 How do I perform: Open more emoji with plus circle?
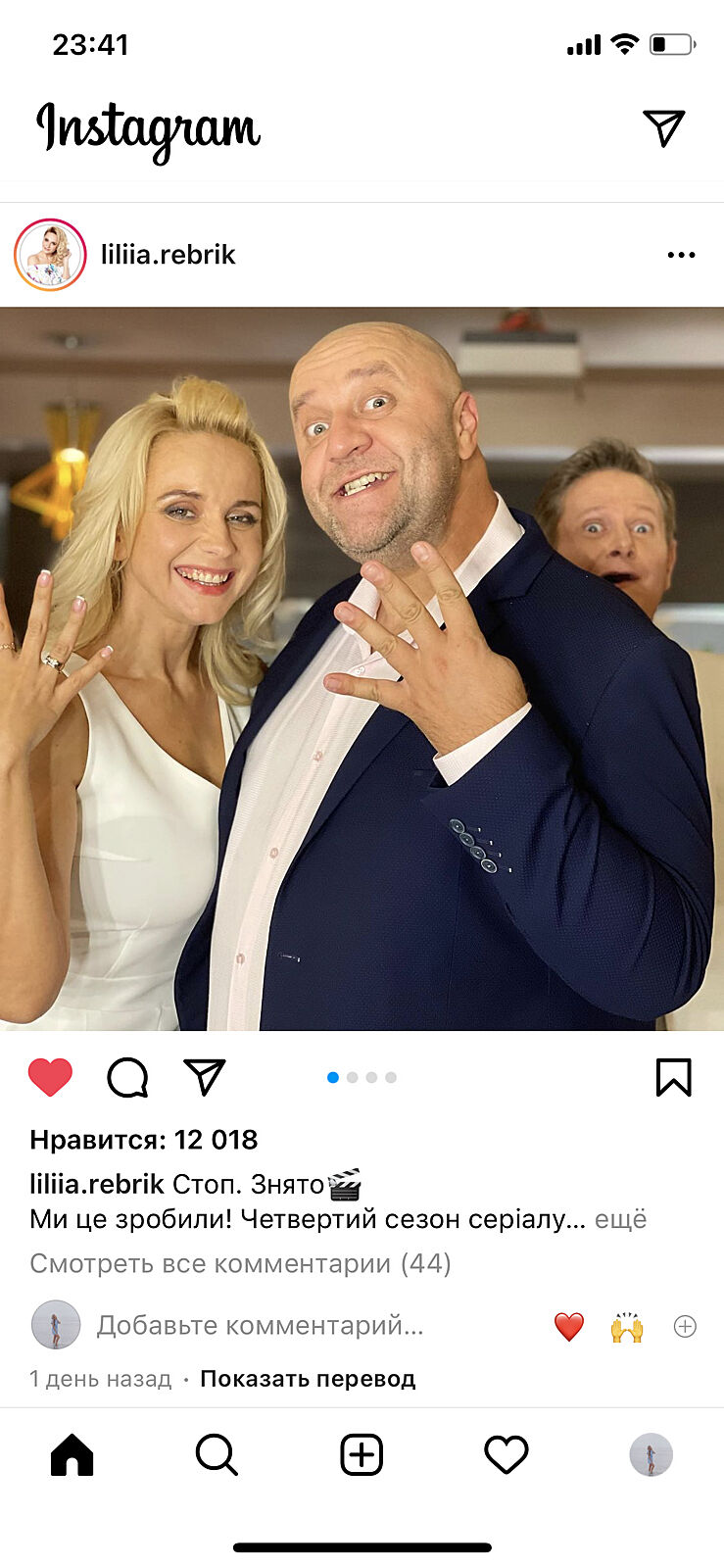point(685,1327)
